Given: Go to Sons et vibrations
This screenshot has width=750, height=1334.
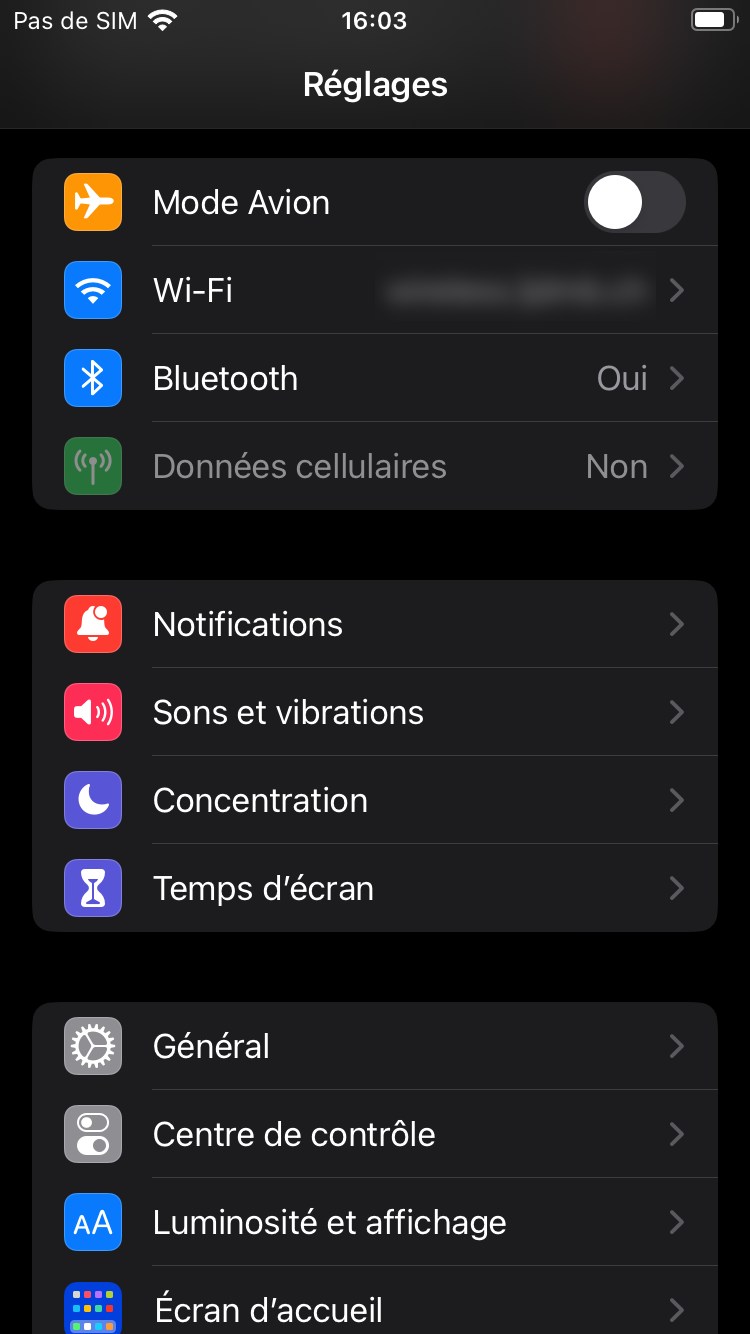Looking at the screenshot, I should point(375,712).
